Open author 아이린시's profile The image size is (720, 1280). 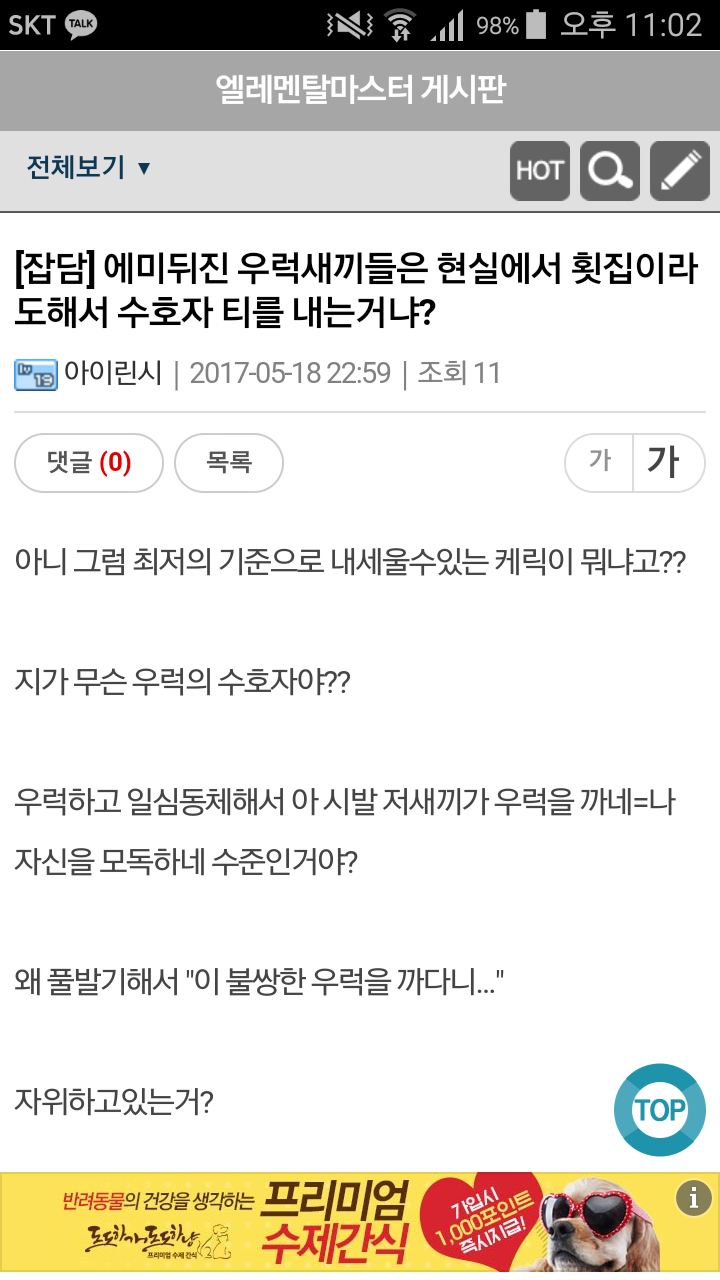pos(112,373)
